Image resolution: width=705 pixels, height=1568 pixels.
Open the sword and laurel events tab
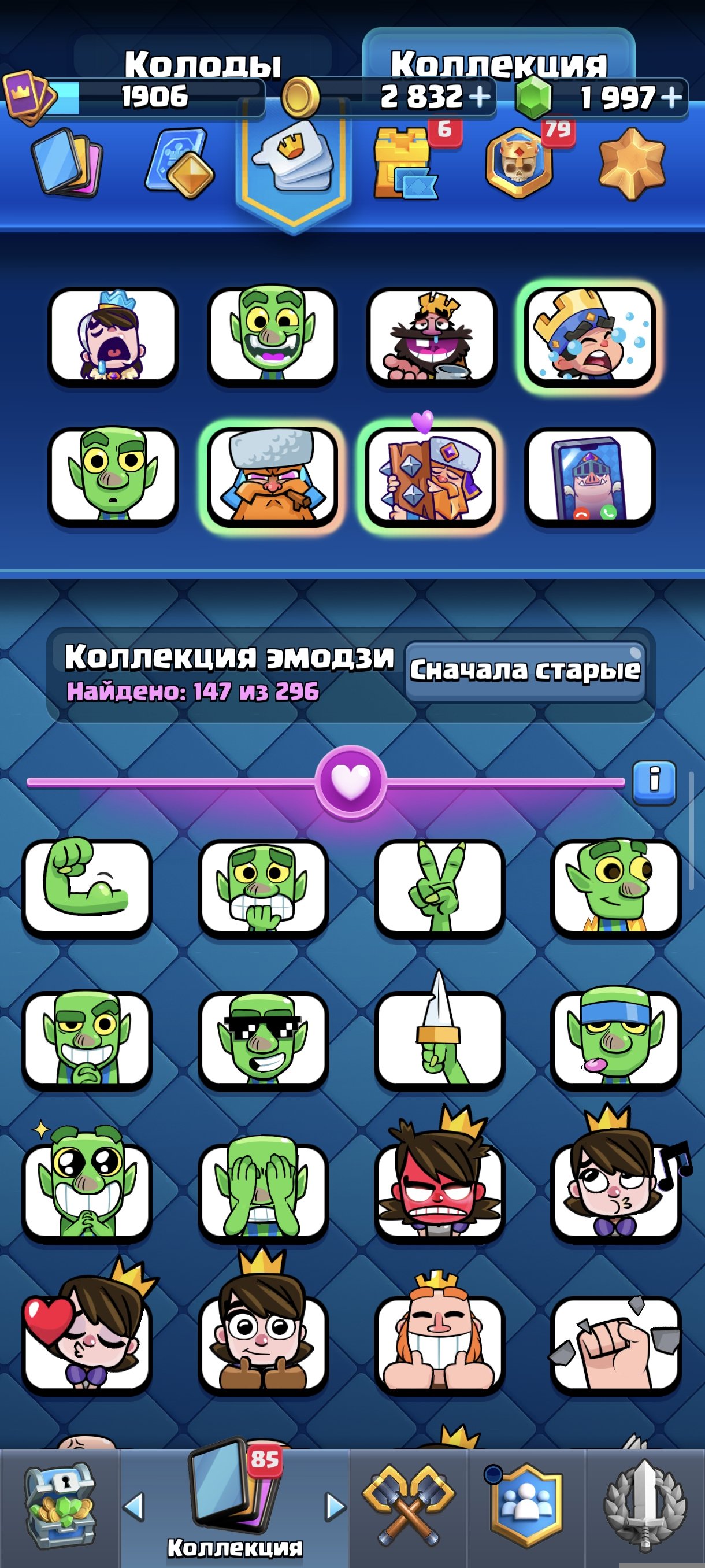click(x=645, y=1507)
